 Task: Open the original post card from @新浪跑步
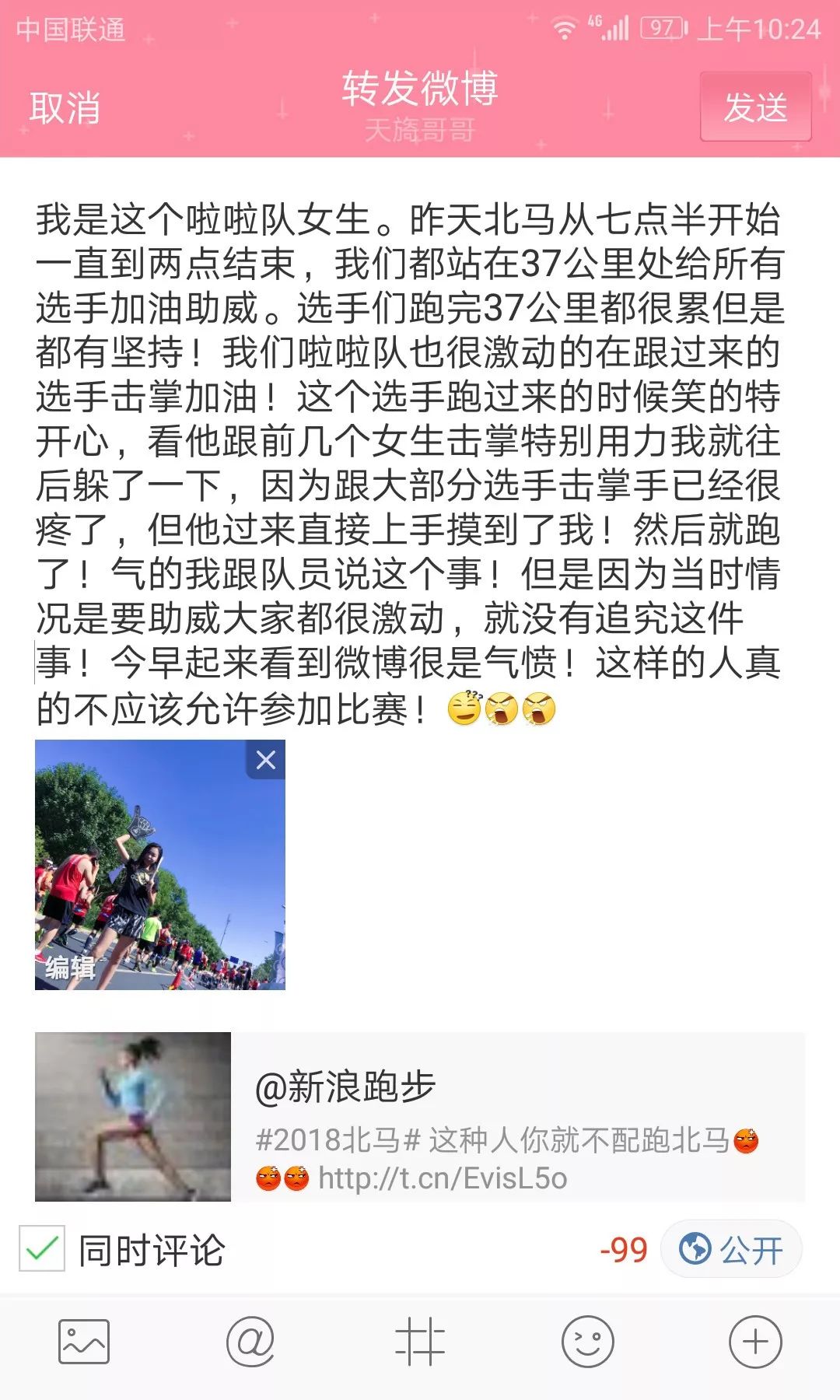[420, 1117]
